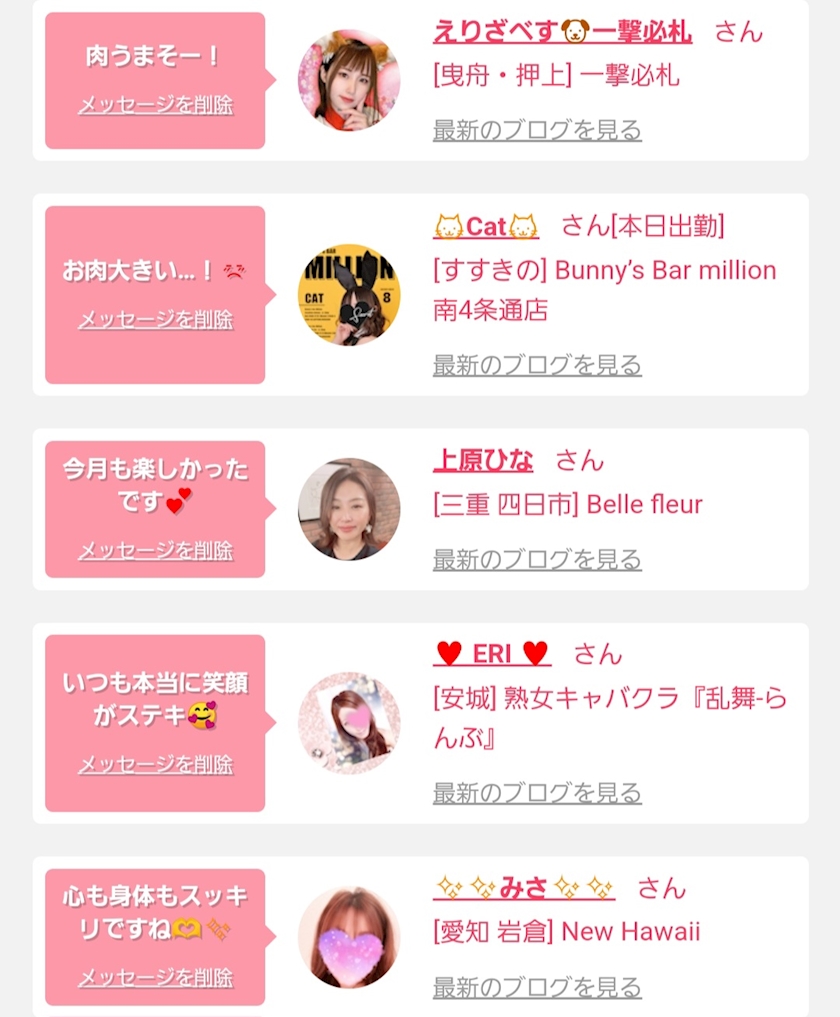The image size is (840, 1017).
Task: Tap Cat's Million bunny profile picture
Action: tap(349, 294)
